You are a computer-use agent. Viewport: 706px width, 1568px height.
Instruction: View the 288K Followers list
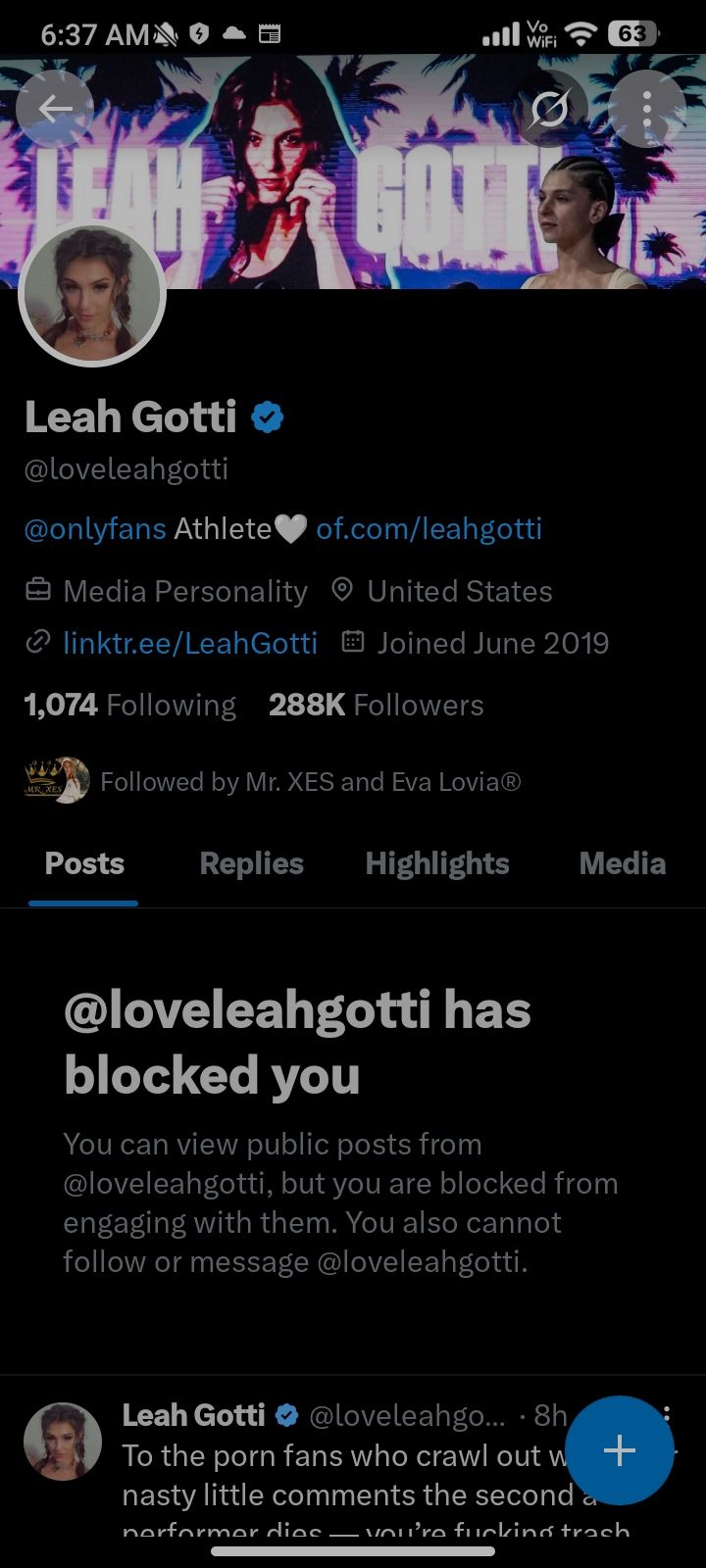pos(377,705)
